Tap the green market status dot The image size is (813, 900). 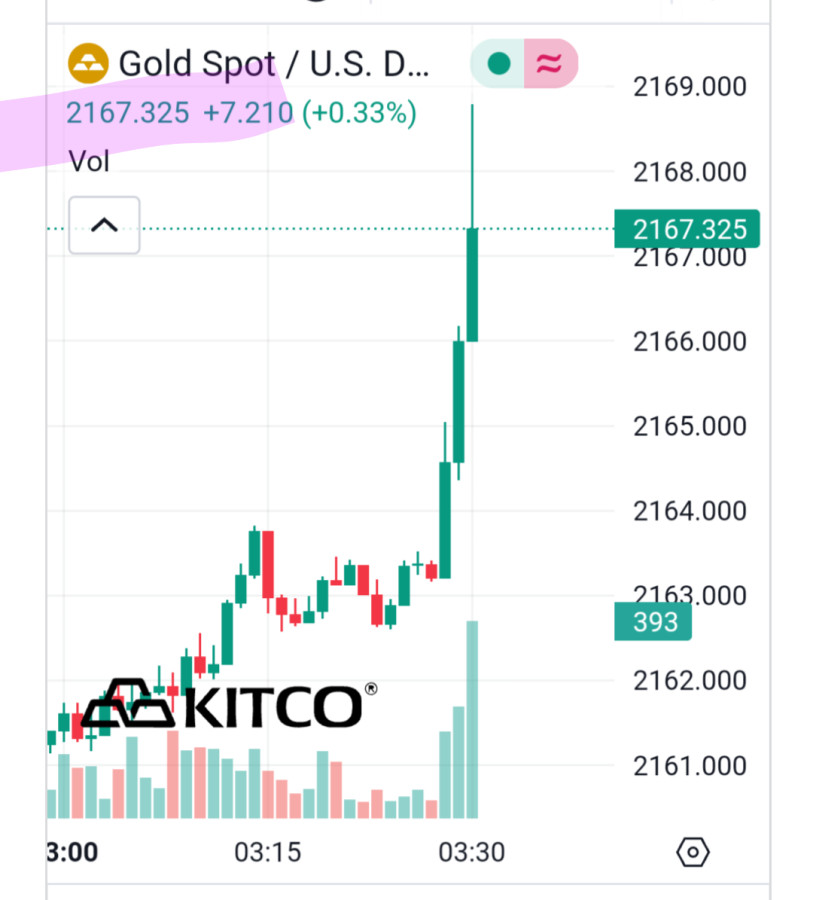(x=499, y=64)
